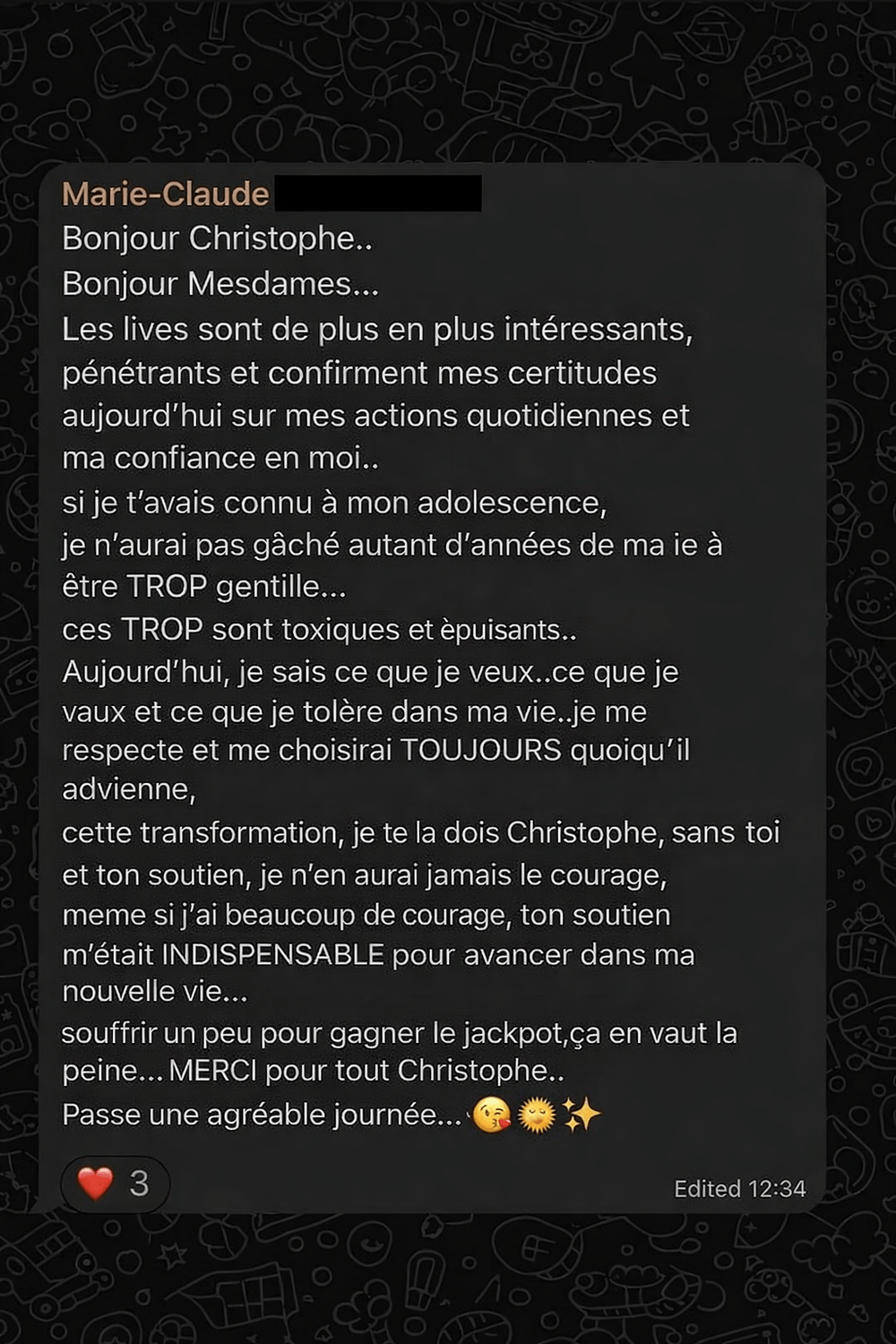Open sender Marie-Claude's contact name
Viewport: 896px width, 1344px height.
(x=166, y=194)
